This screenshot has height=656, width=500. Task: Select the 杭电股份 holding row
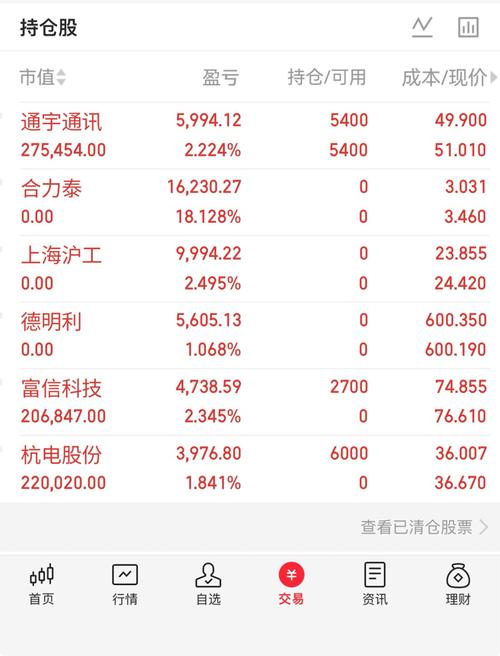click(x=254, y=468)
